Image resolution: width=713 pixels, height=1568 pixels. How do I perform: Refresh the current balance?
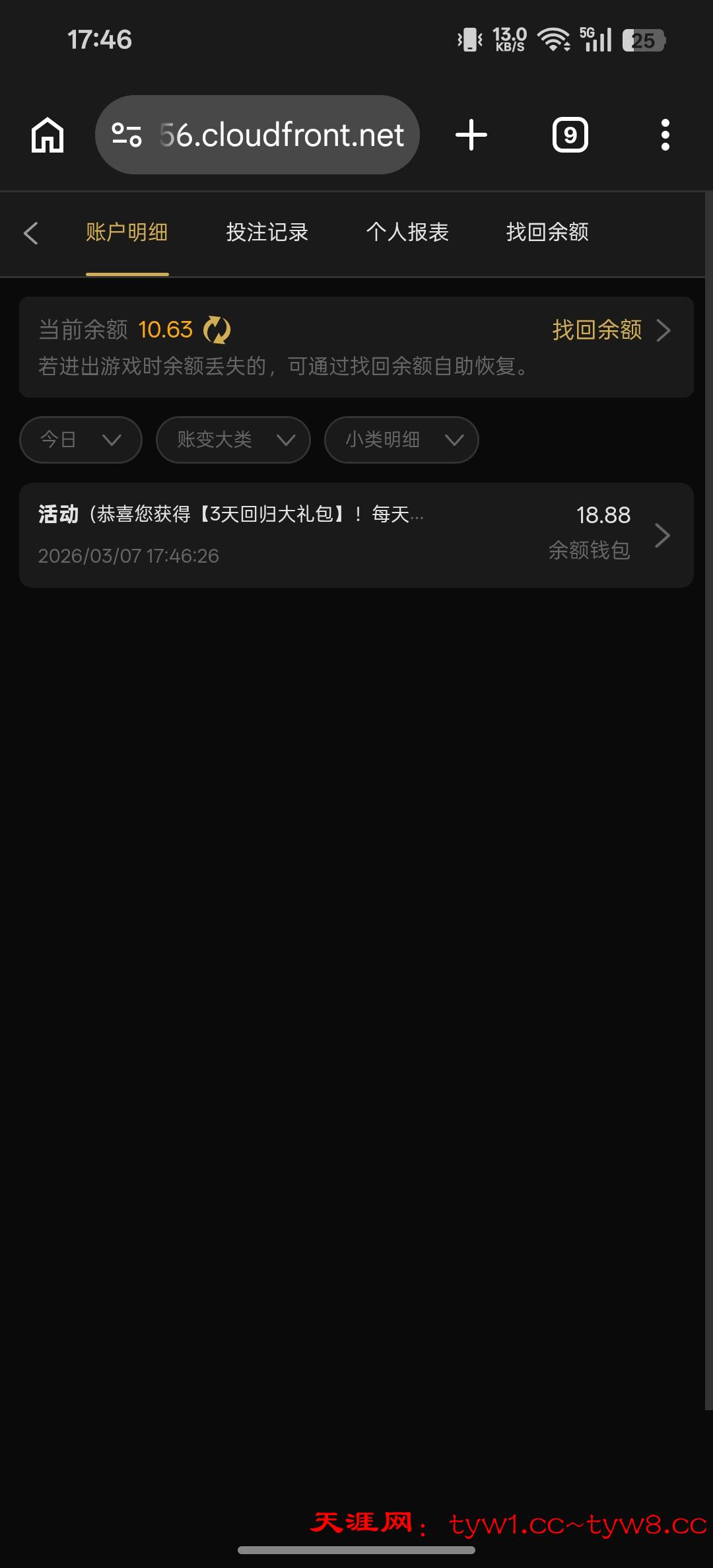pos(217,330)
